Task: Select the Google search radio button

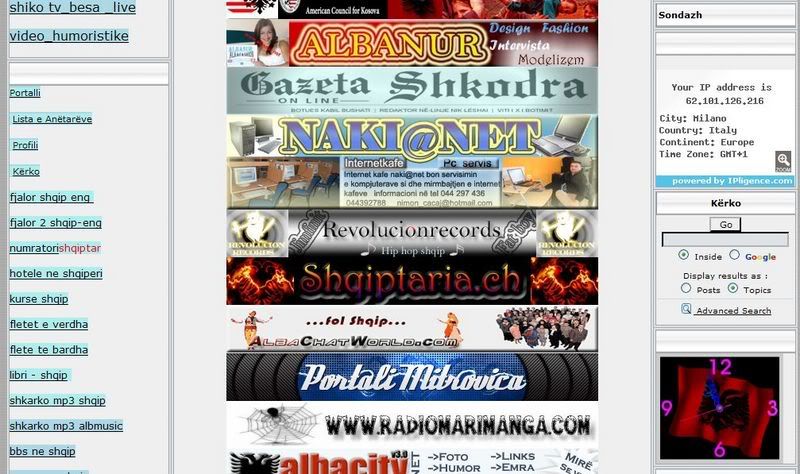Action: click(735, 255)
